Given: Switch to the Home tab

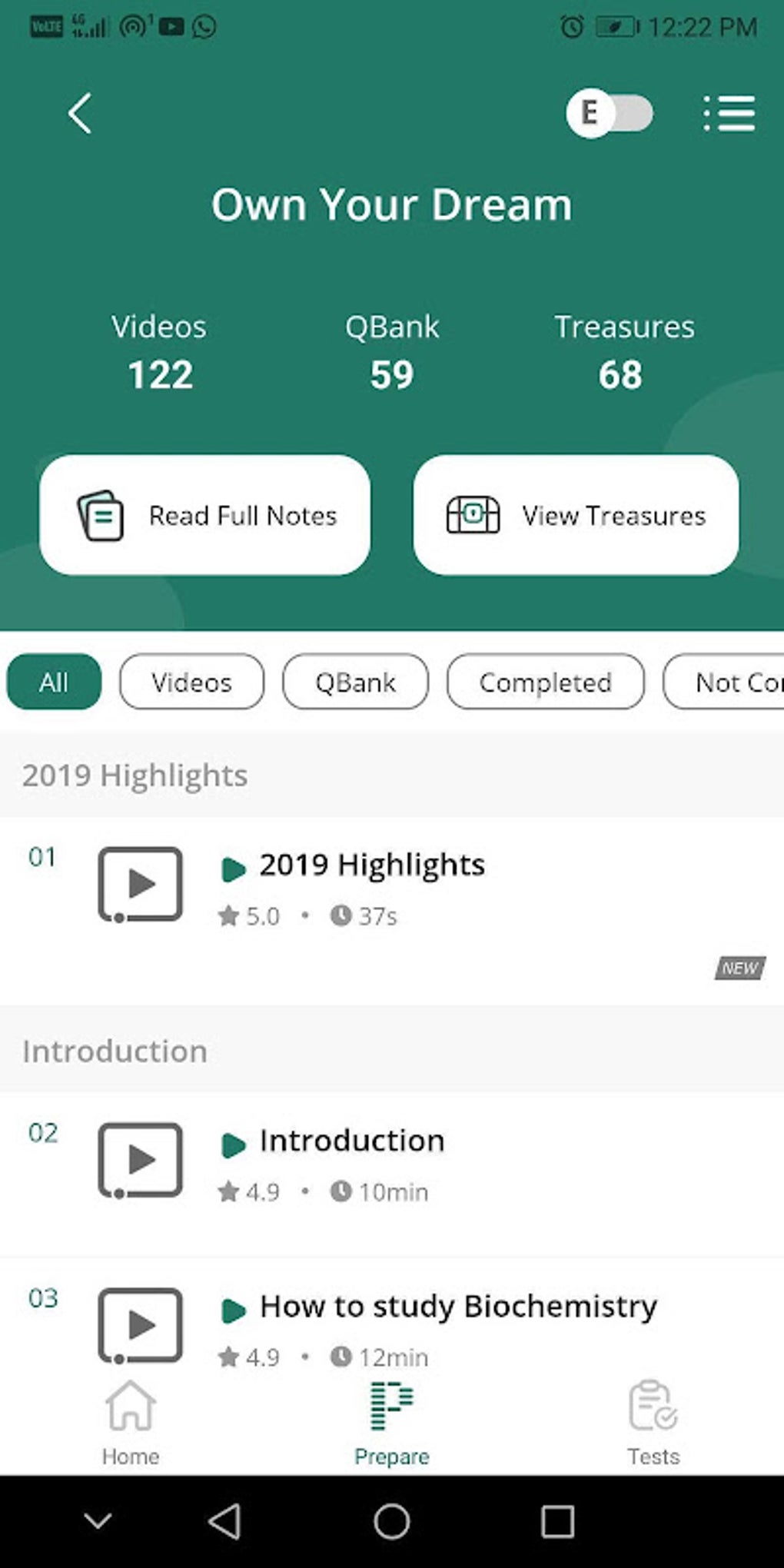Looking at the screenshot, I should [131, 1423].
